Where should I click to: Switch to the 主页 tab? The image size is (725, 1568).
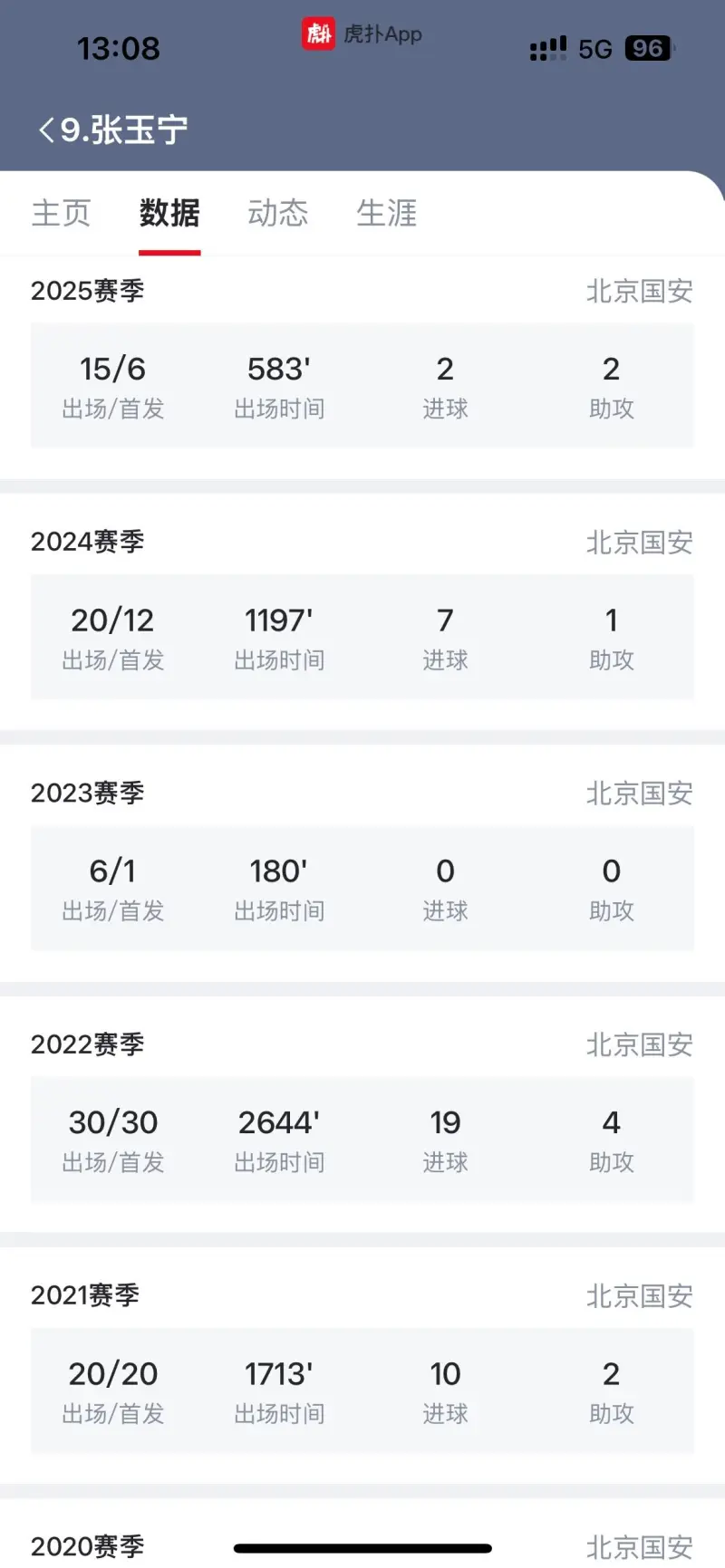(x=61, y=213)
